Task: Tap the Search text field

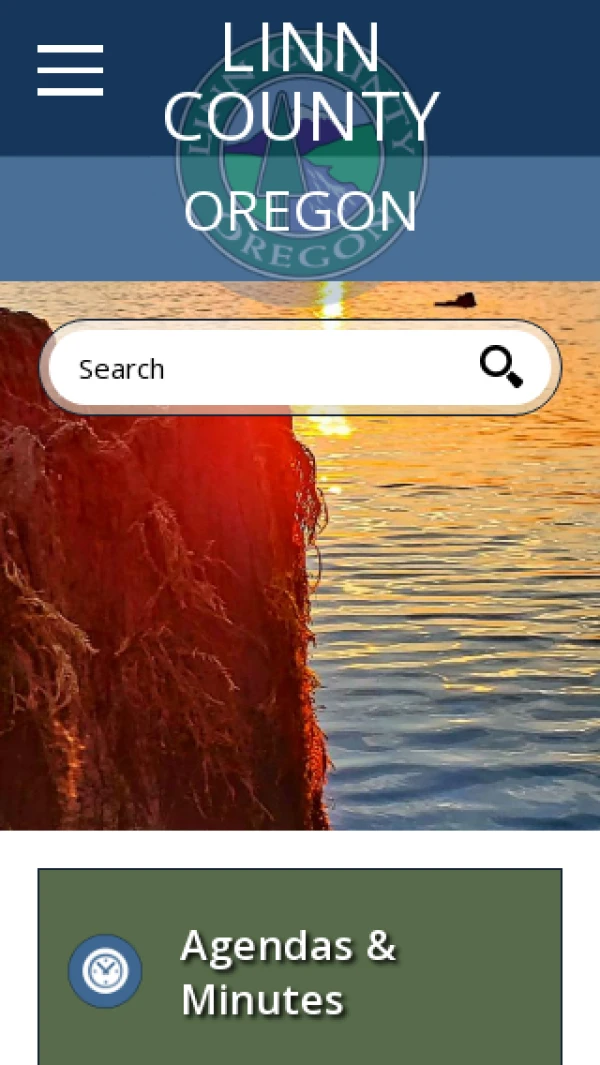Action: [260, 369]
